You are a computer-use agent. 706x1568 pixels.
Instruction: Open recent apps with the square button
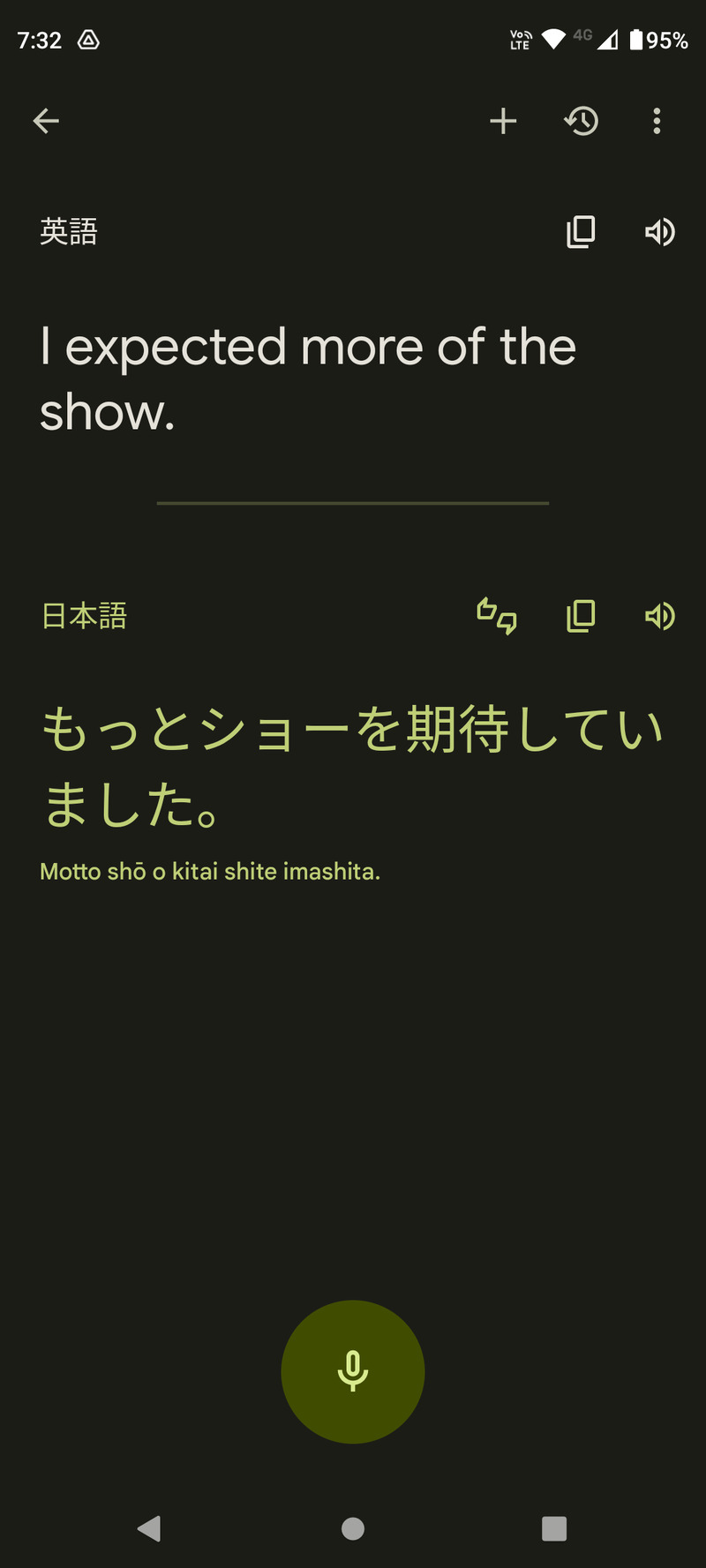tap(554, 1528)
